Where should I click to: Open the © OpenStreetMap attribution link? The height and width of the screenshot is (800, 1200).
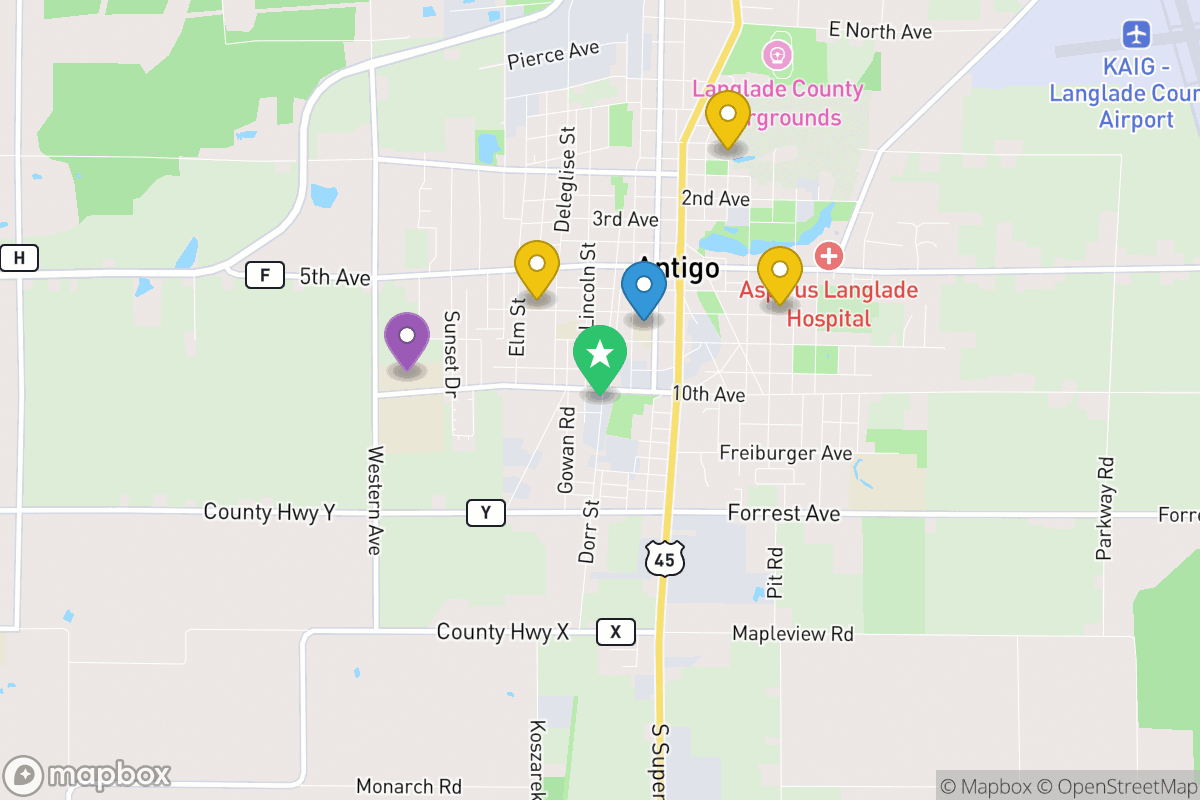pos(1119,786)
